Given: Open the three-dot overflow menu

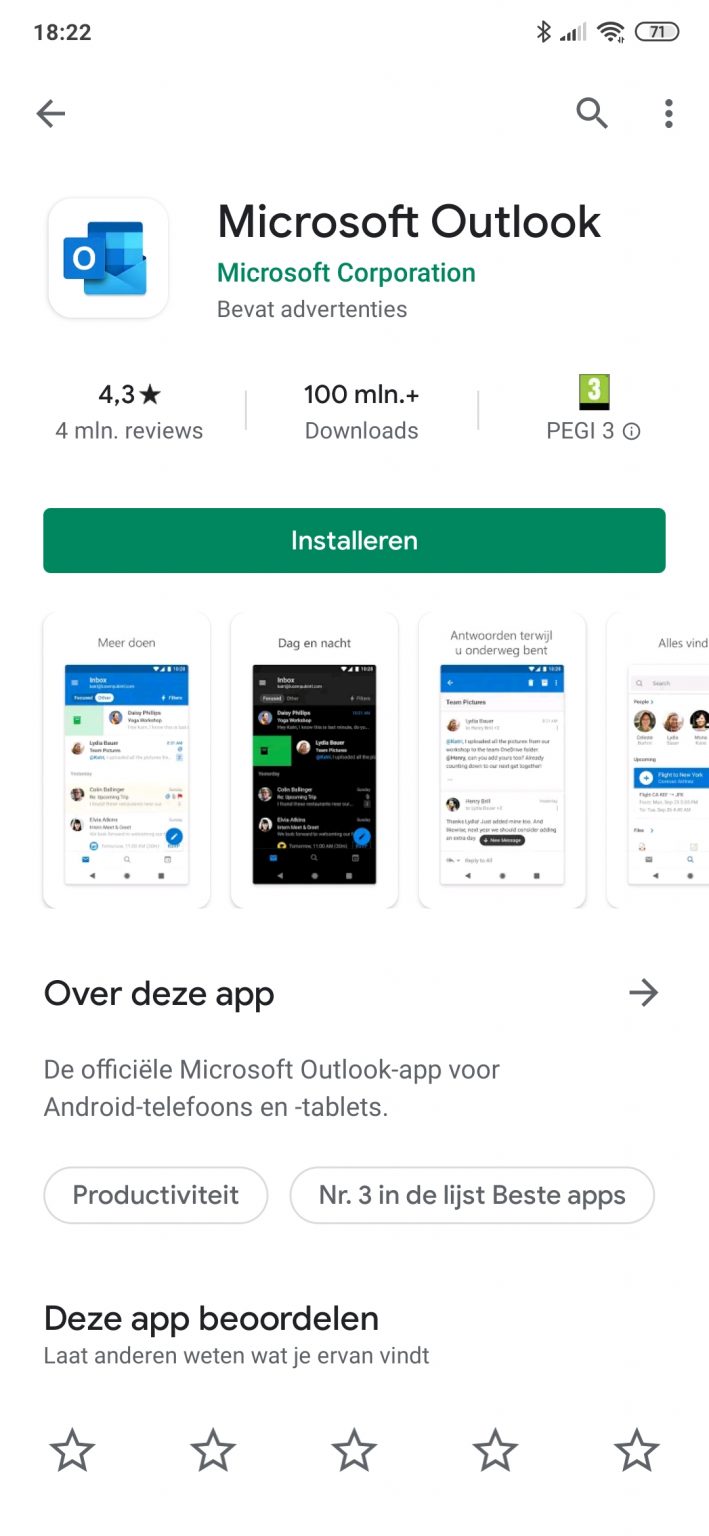Looking at the screenshot, I should coord(669,114).
